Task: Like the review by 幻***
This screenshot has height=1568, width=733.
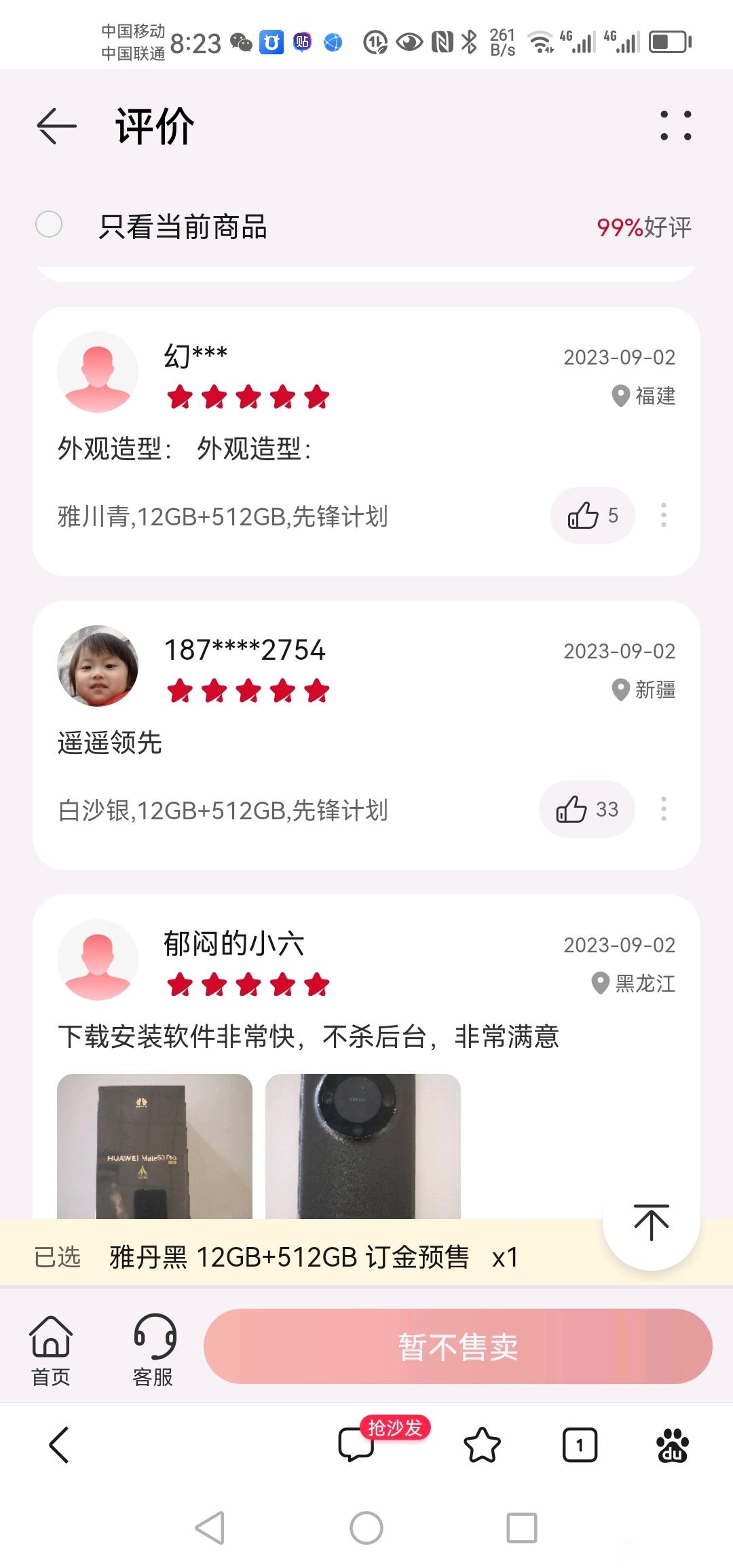Action: 593,515
